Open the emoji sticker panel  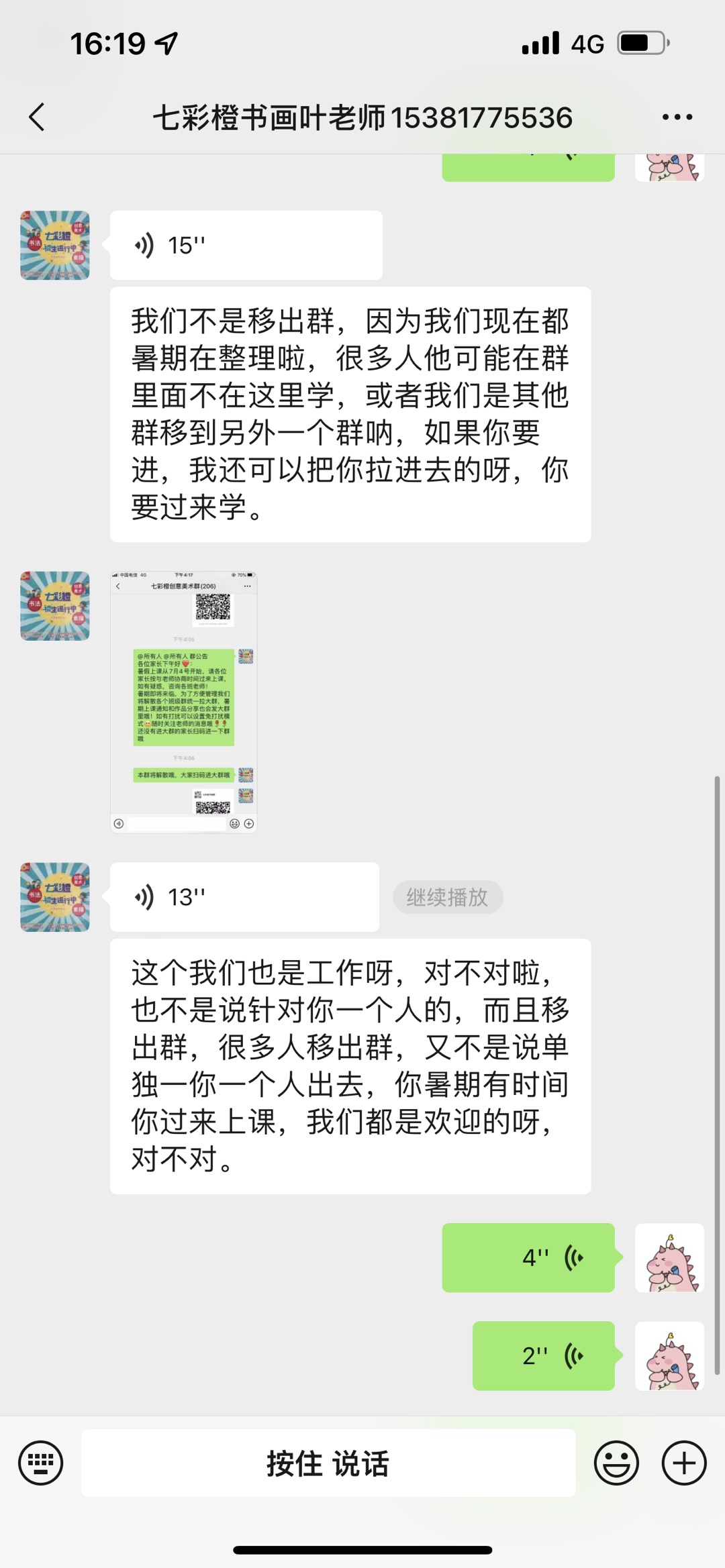coord(616,1463)
